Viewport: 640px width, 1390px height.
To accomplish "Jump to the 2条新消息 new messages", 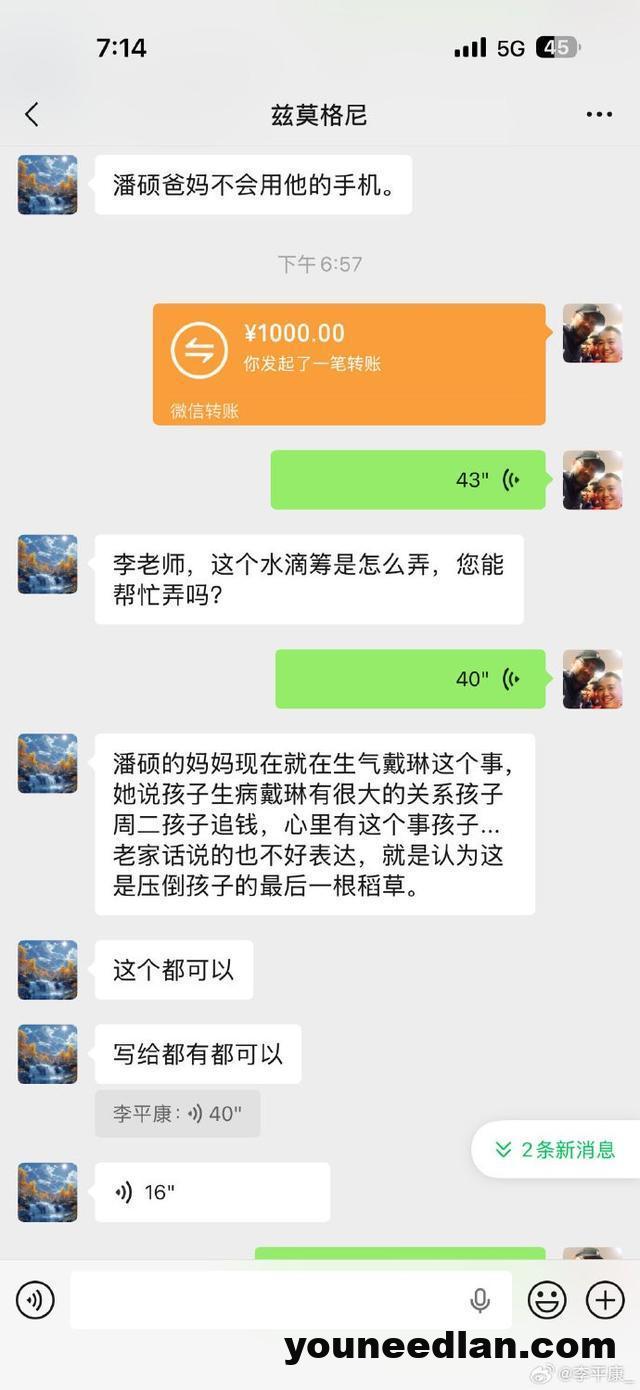I will tap(556, 1149).
